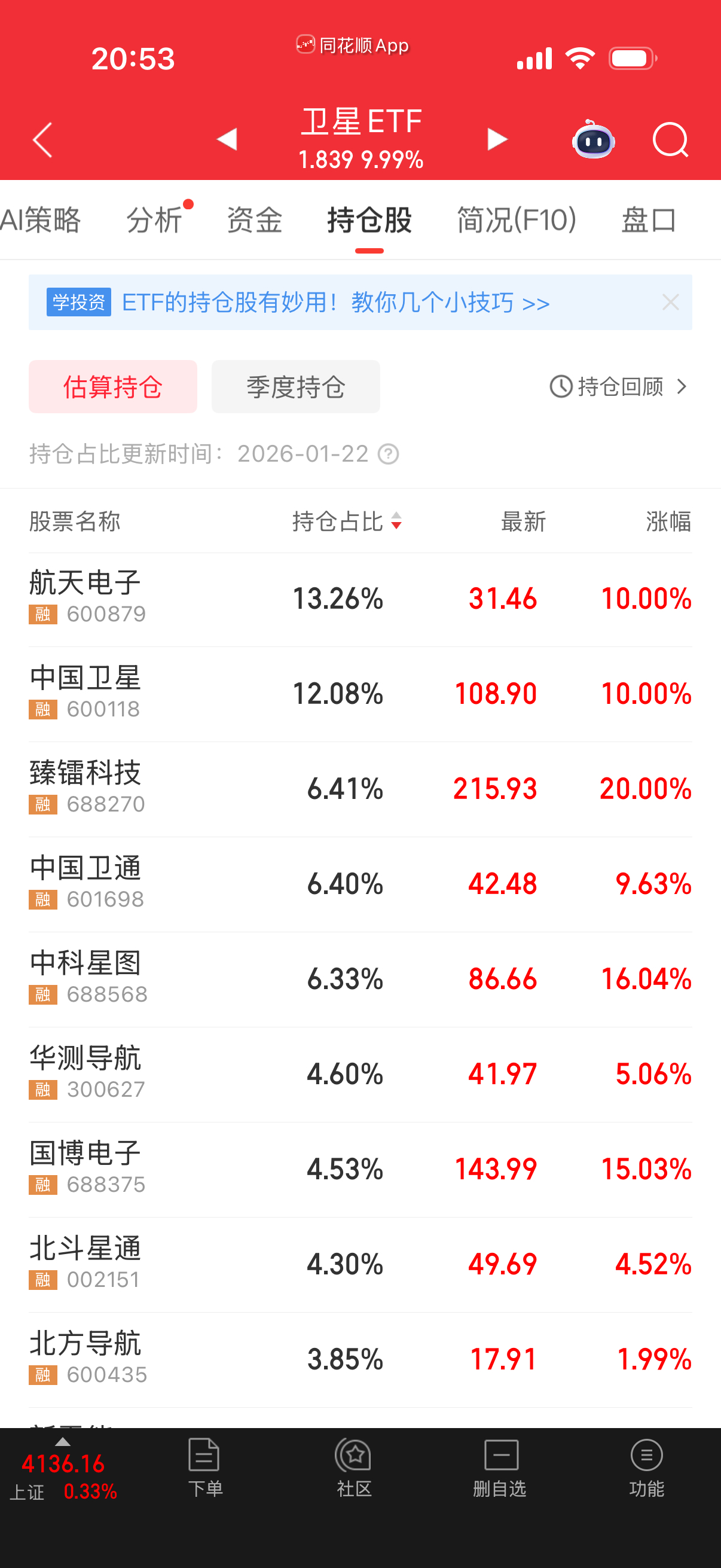Select the 估算持仓 estimated holdings option
The height and width of the screenshot is (1568, 721).
click(x=112, y=386)
